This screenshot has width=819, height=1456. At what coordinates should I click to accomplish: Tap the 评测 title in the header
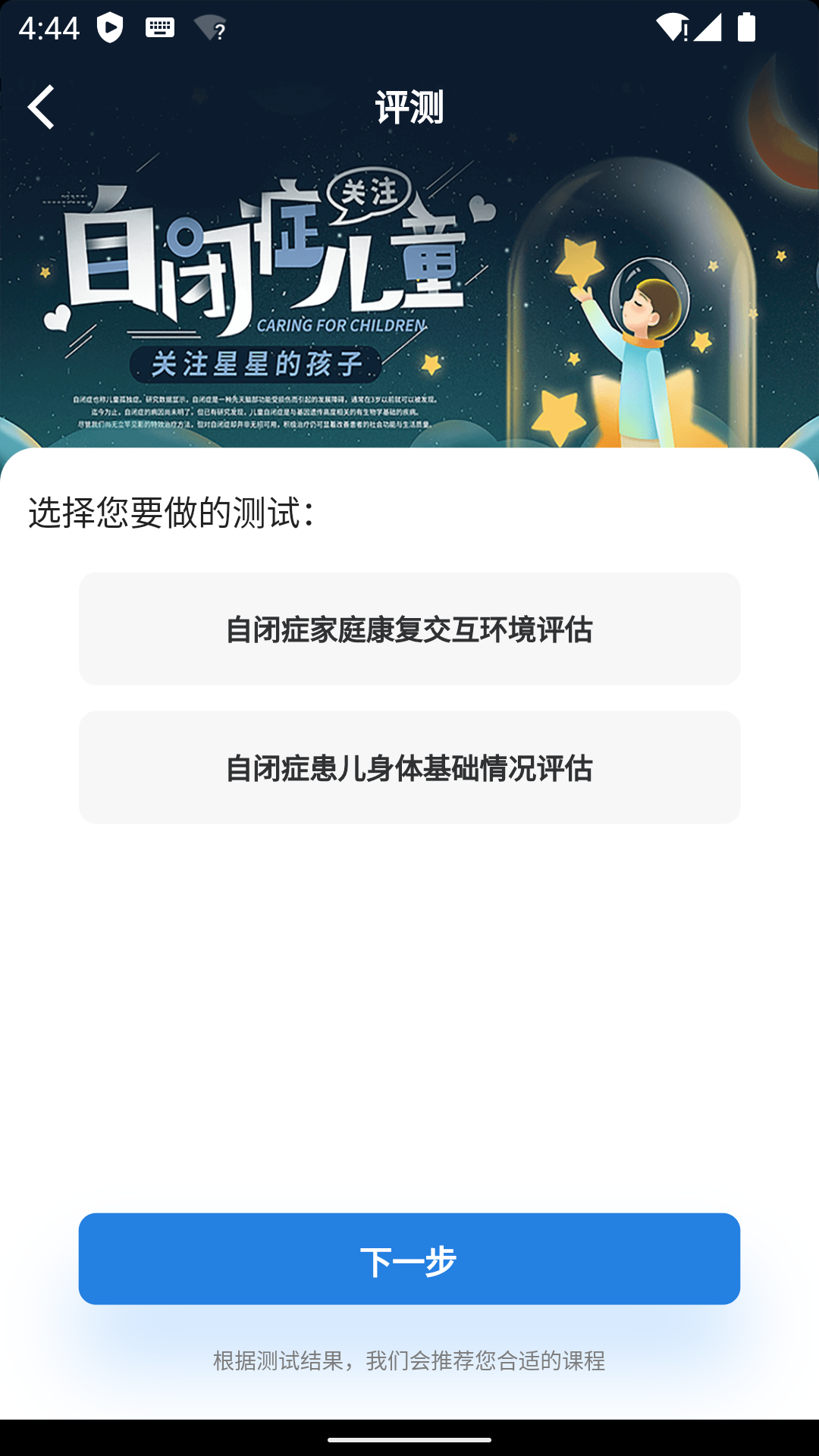(409, 106)
